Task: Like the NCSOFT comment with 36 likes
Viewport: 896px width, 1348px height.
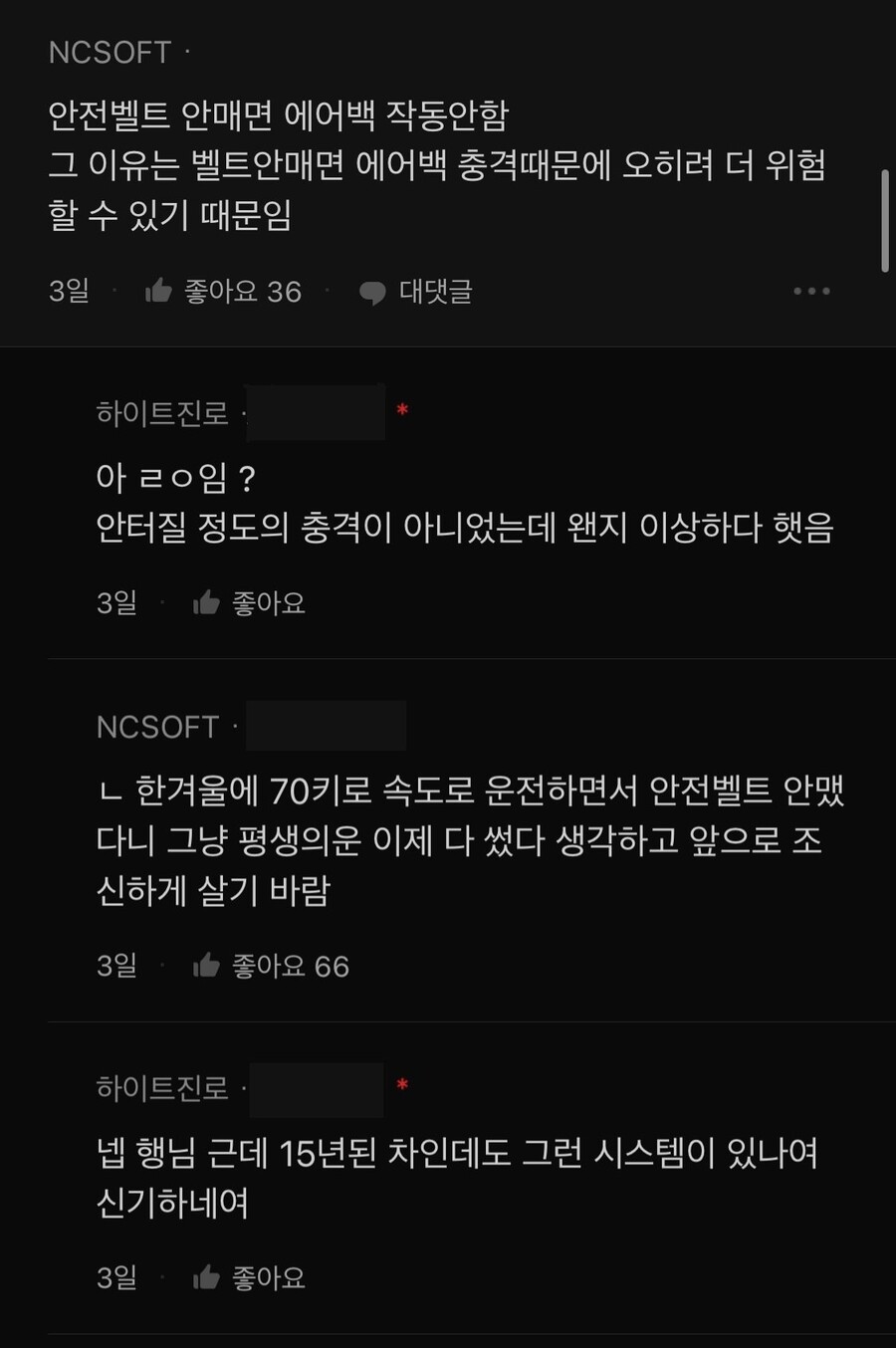Action: (159, 291)
